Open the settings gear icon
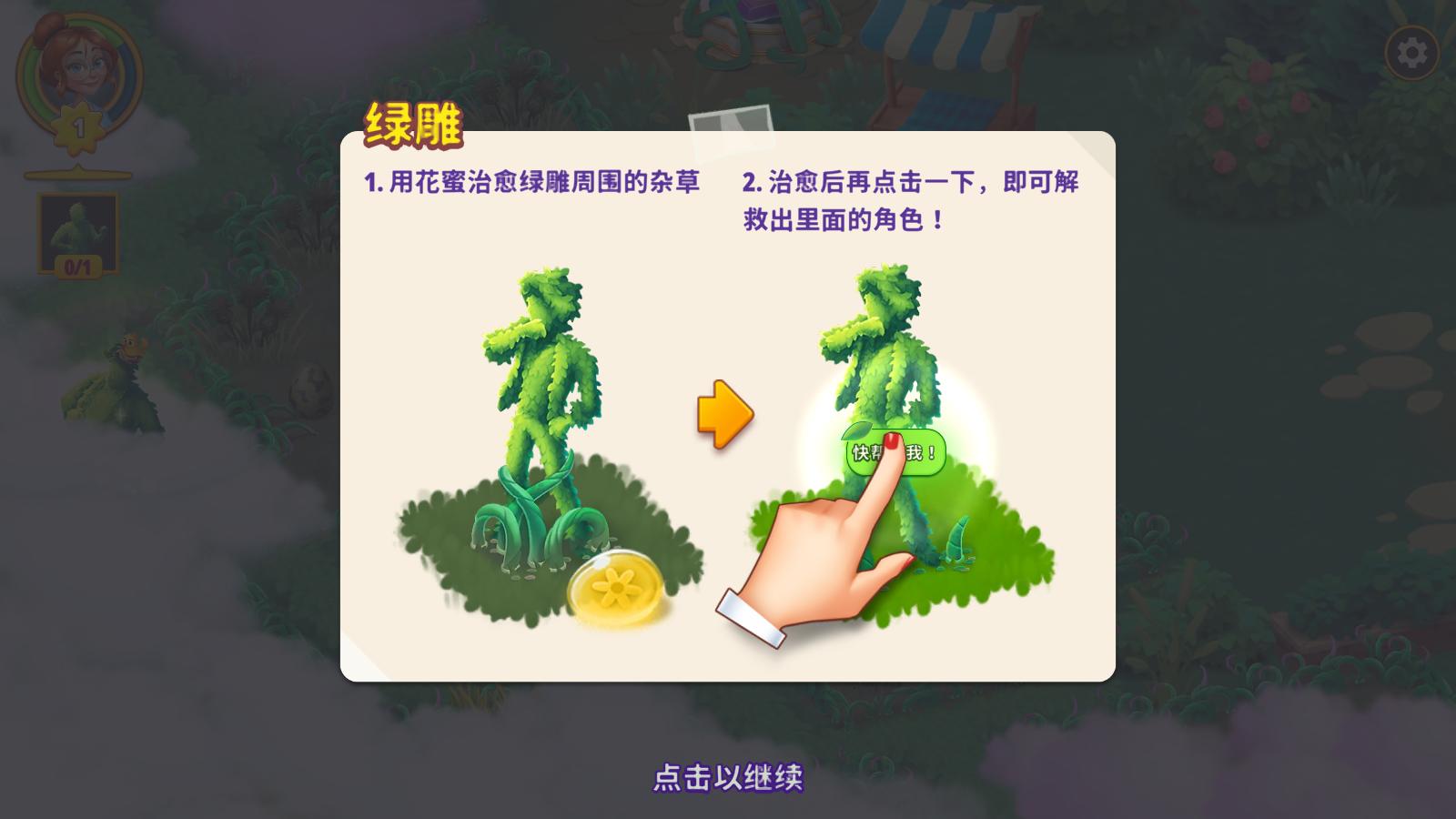The width and height of the screenshot is (1456, 819). (1411, 53)
